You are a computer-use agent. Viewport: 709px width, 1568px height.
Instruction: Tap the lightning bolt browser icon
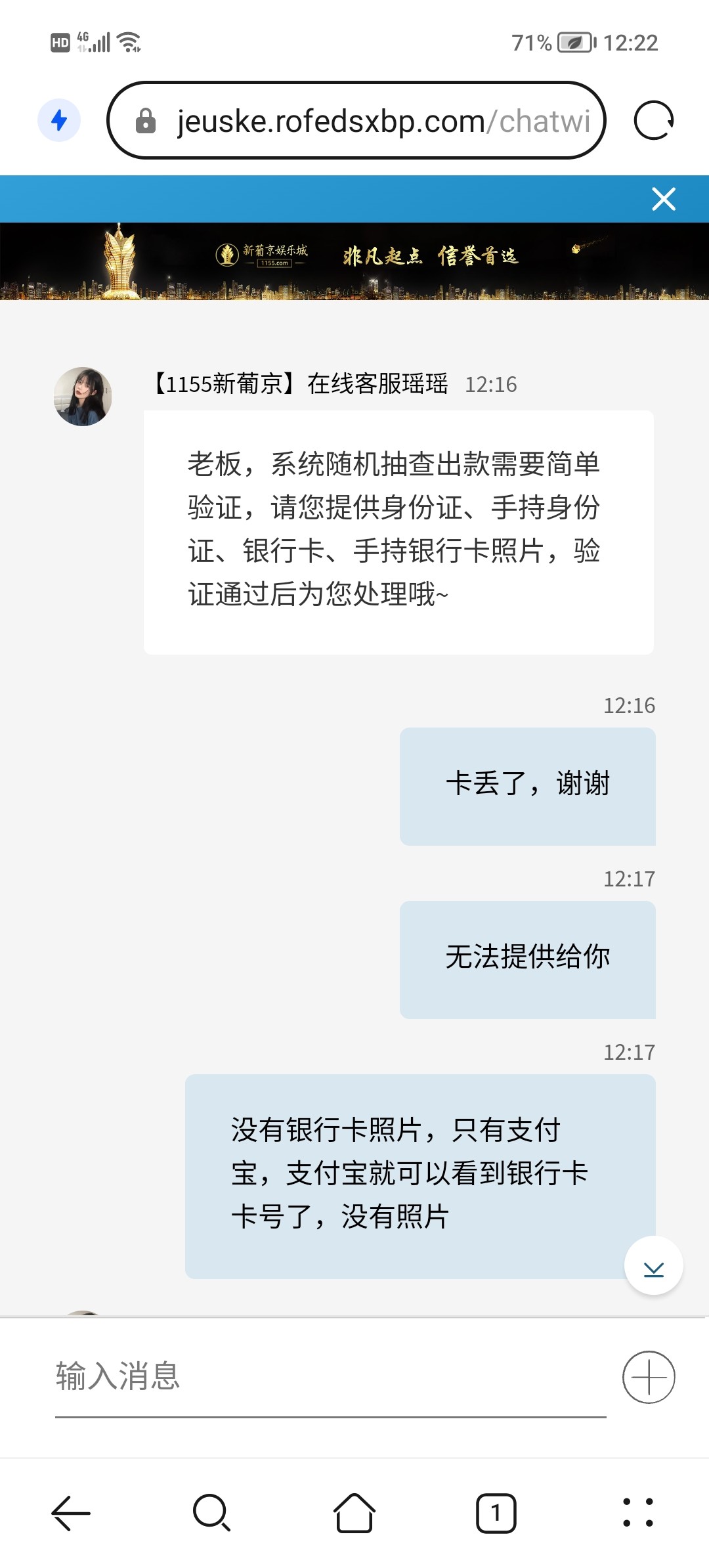point(59,120)
